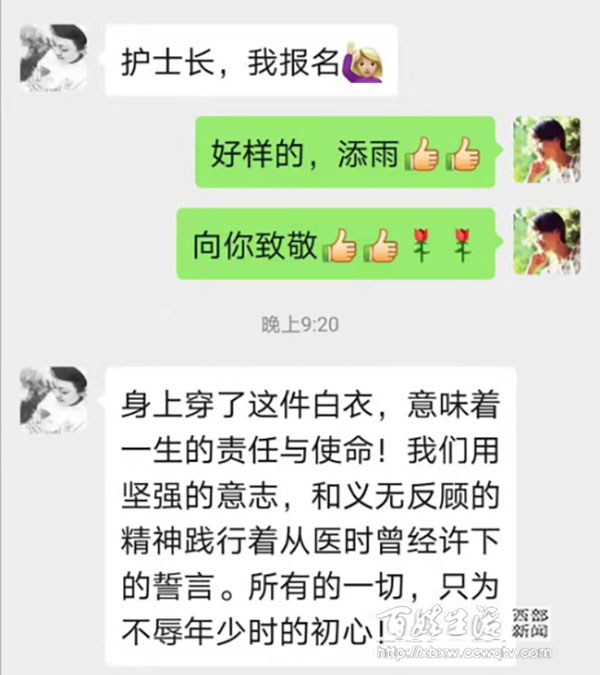The height and width of the screenshot is (675, 600).
Task: Open sender's avatar beside "护士长，我报名"
Action: coord(53,58)
